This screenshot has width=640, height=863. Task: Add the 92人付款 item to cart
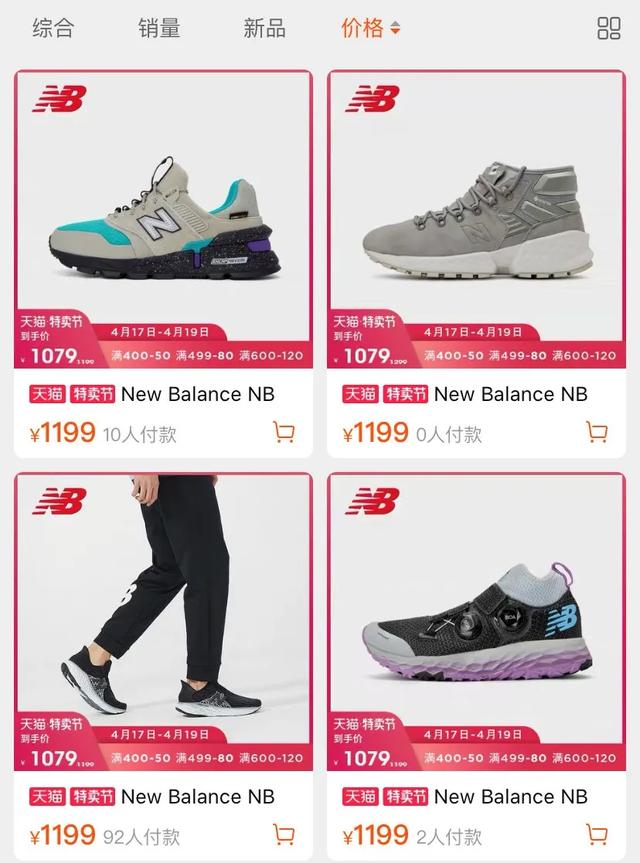284,834
